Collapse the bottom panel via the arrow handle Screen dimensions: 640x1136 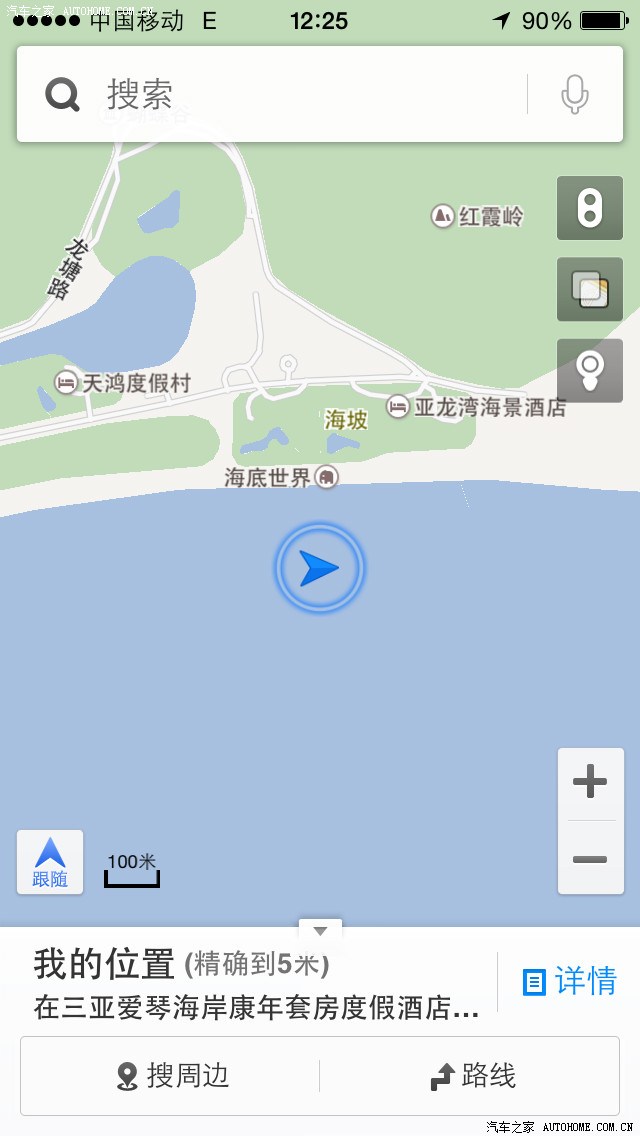pyautogui.click(x=320, y=930)
